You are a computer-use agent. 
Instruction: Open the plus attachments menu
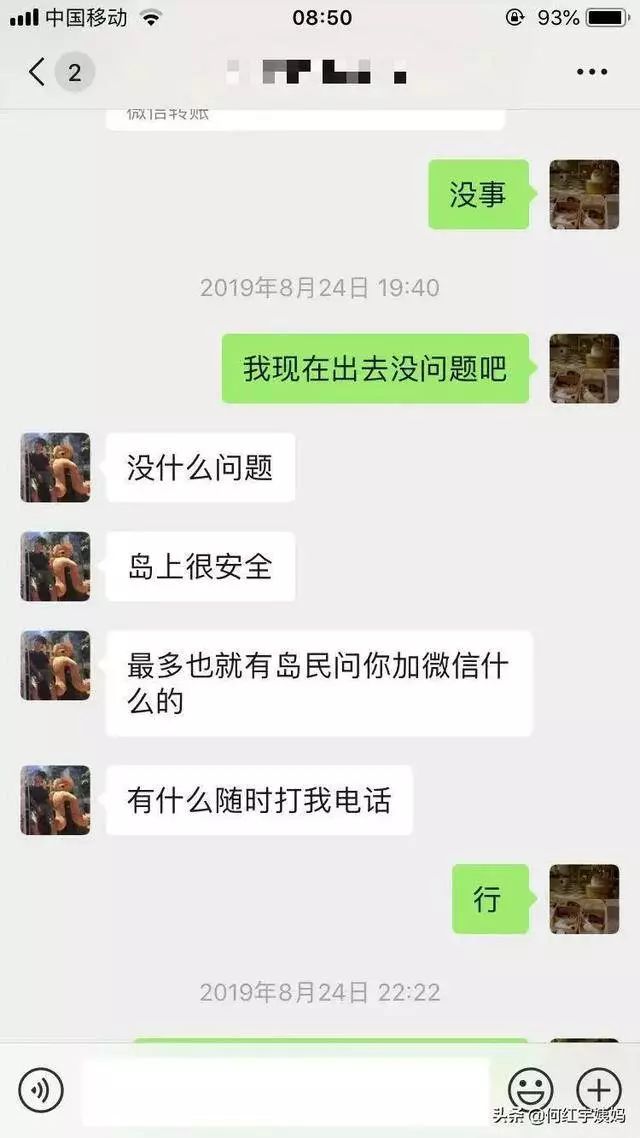click(599, 1089)
